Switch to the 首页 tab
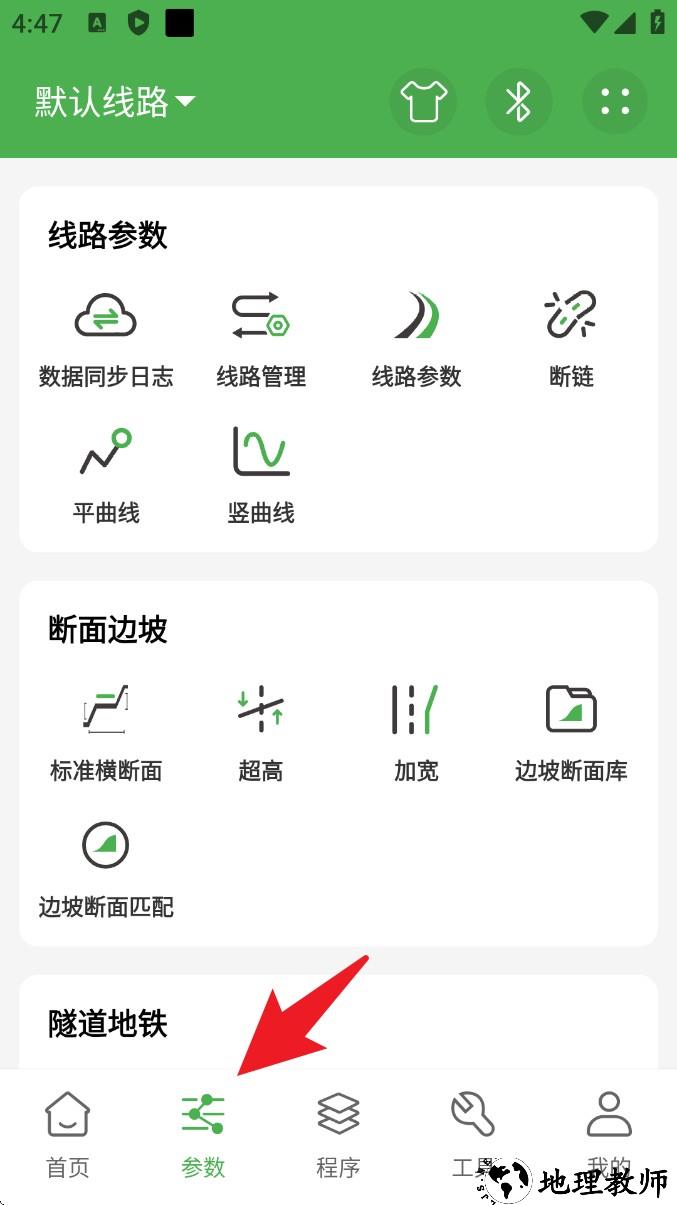Screen dimensions: 677x1205 click(68, 1135)
